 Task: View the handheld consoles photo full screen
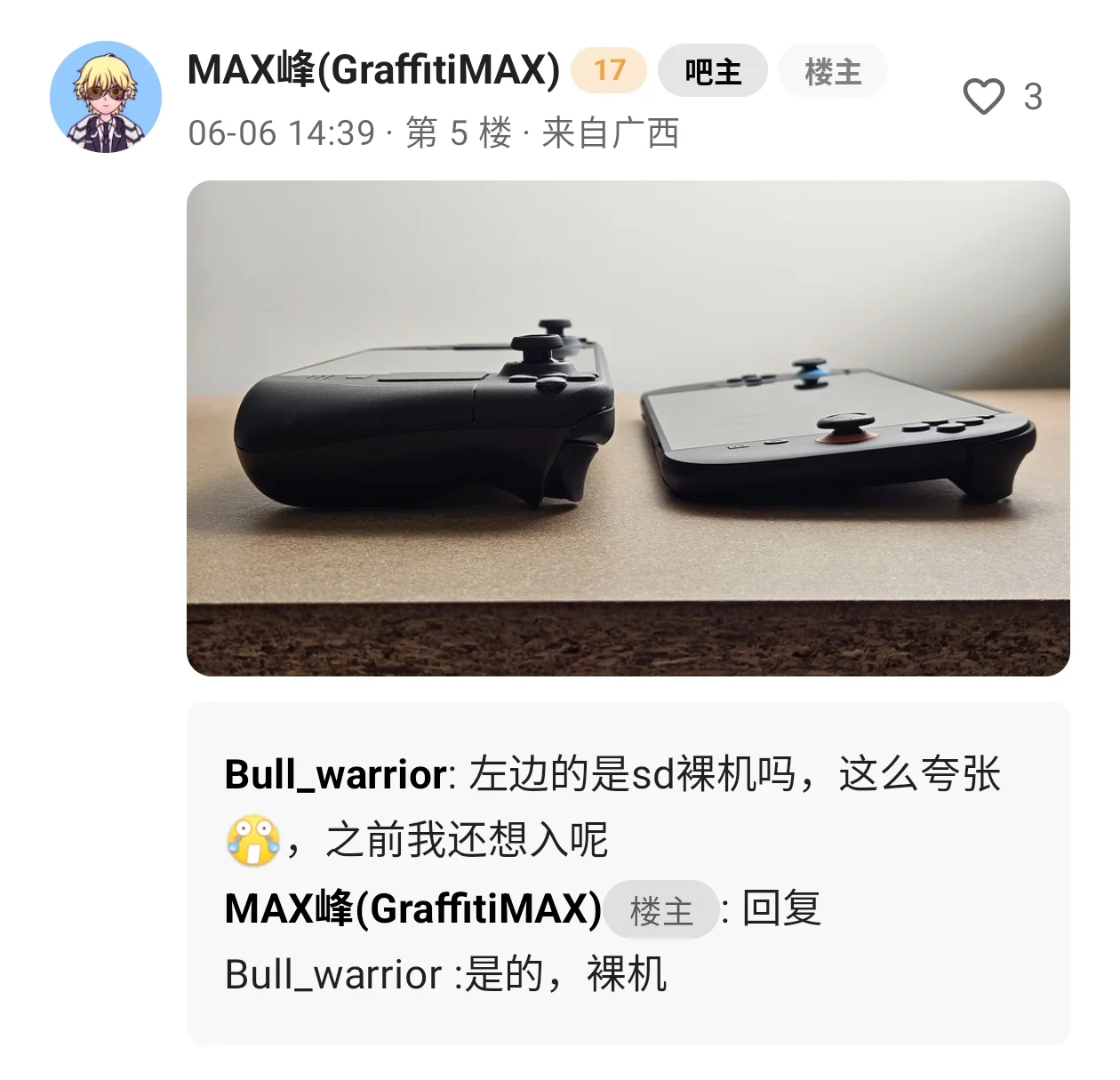(x=628, y=428)
